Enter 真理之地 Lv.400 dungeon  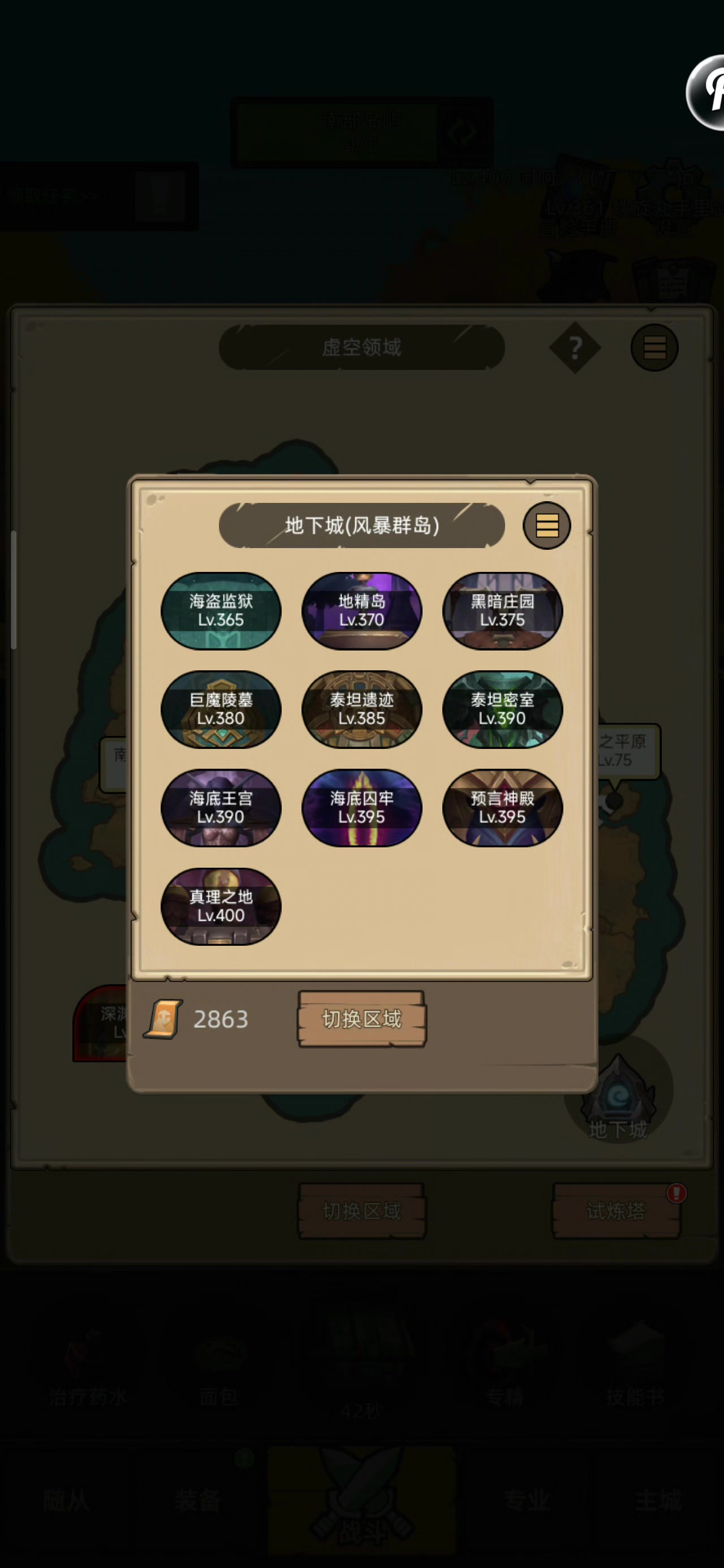pyautogui.click(x=221, y=906)
